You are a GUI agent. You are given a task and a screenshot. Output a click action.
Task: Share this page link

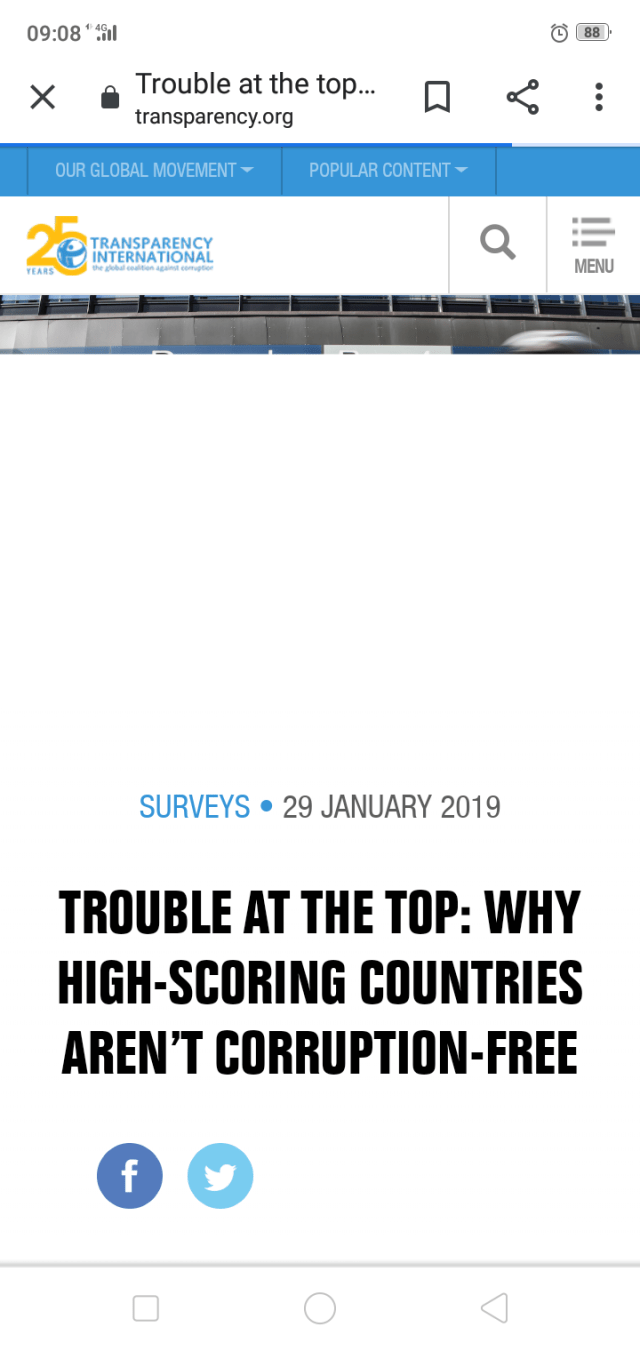coord(522,97)
